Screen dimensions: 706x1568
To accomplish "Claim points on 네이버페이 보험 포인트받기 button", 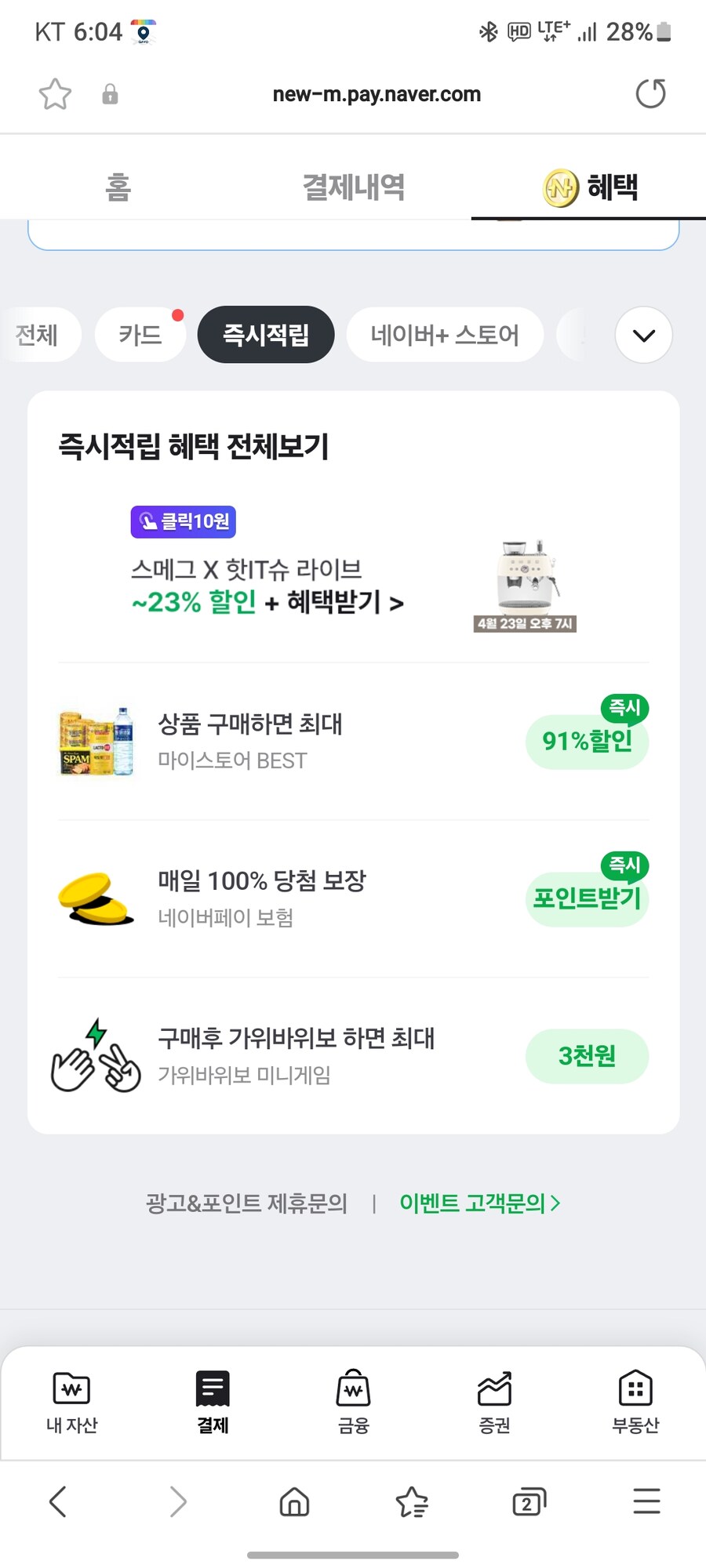I will [x=587, y=898].
